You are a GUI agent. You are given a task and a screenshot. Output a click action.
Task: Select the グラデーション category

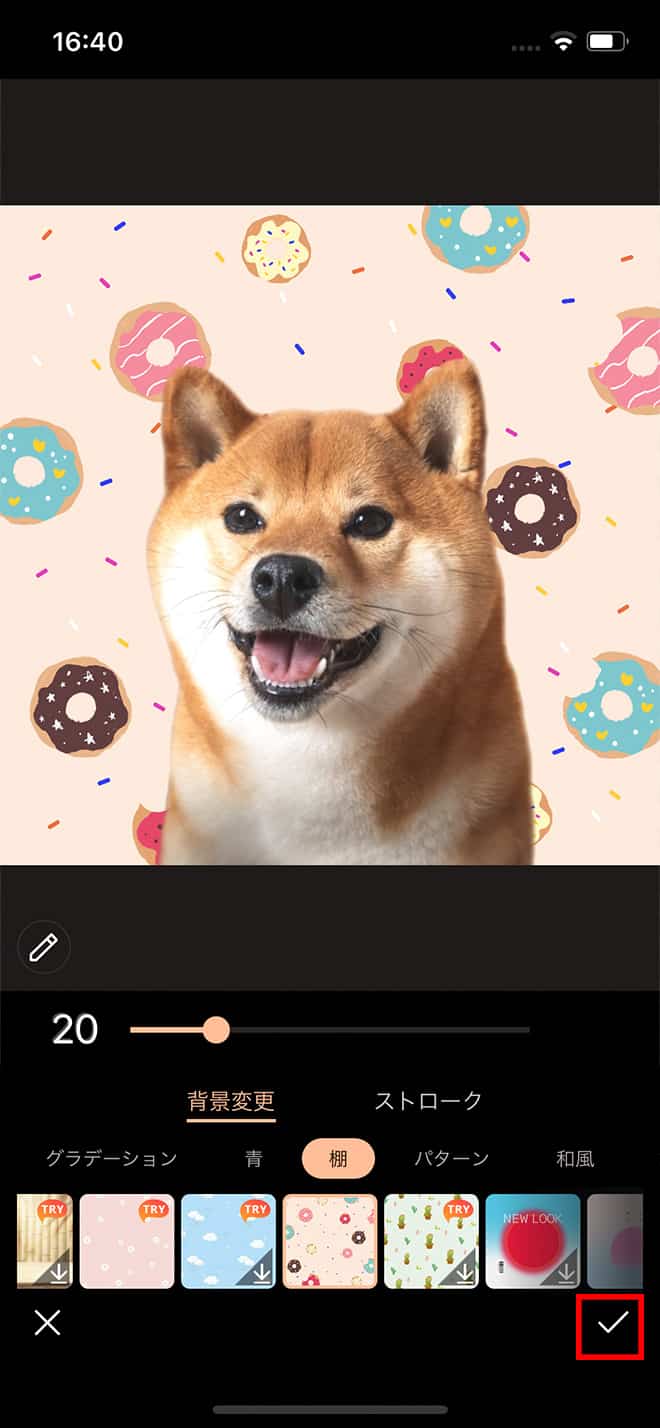111,1159
